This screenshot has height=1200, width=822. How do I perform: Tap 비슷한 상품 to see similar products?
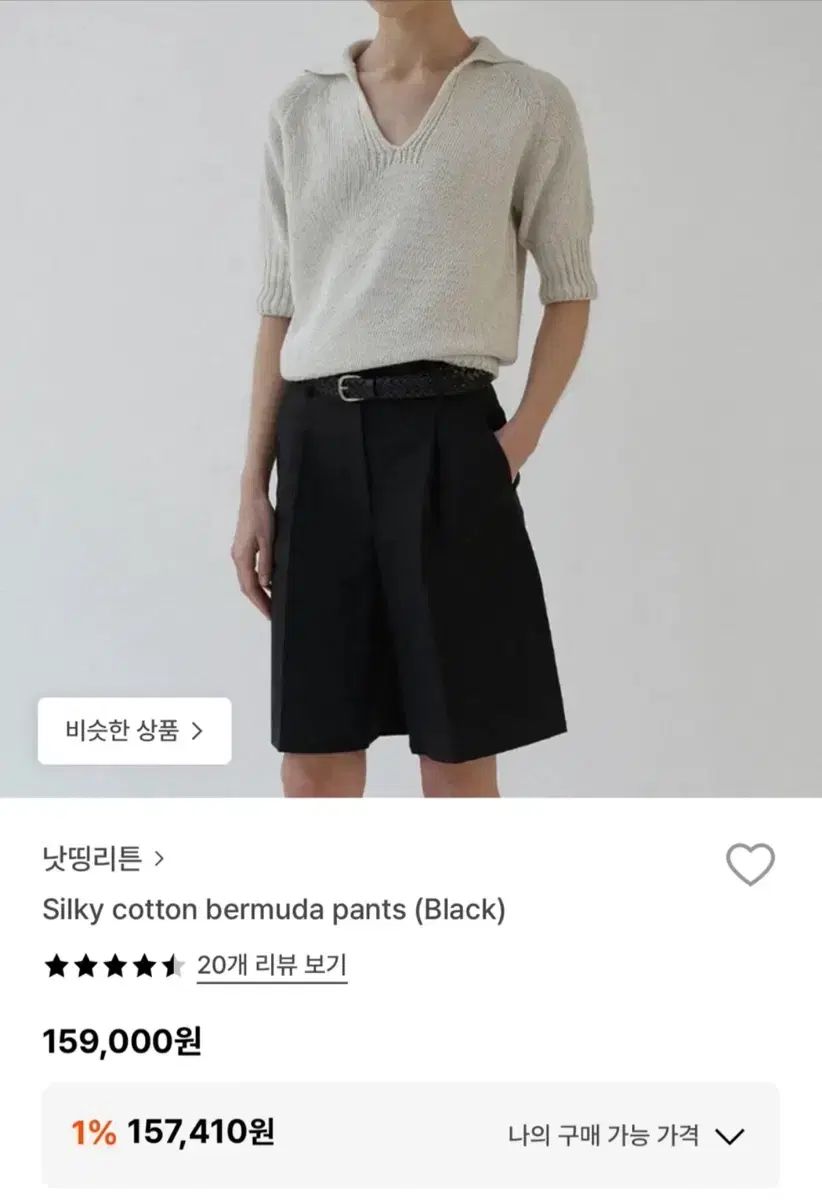click(135, 732)
